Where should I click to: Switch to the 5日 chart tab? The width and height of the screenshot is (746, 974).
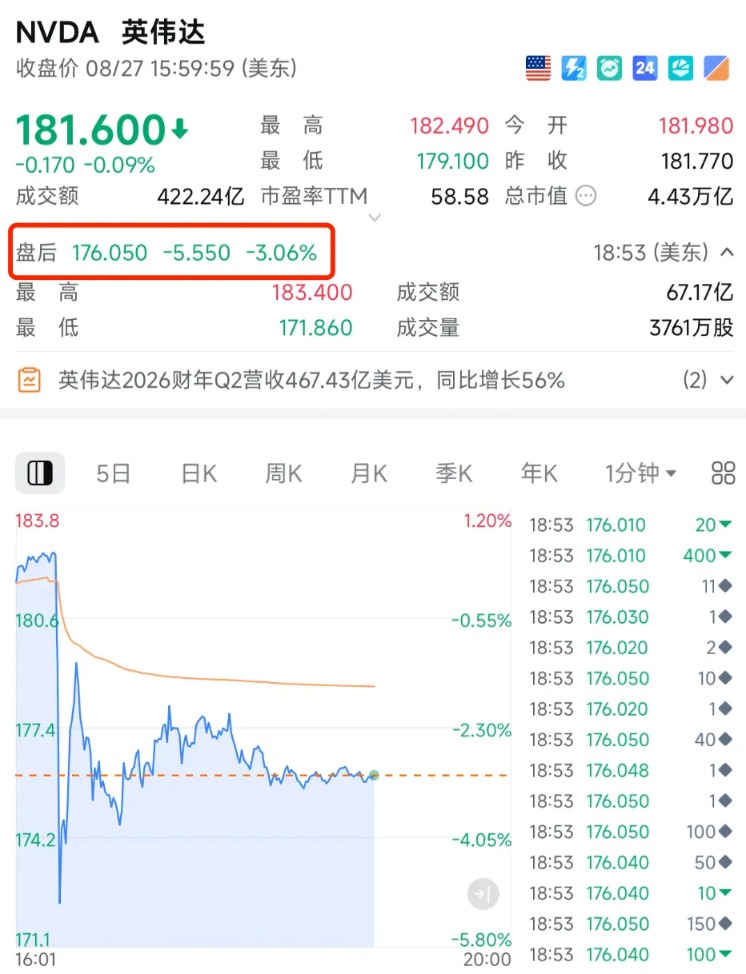(x=114, y=473)
